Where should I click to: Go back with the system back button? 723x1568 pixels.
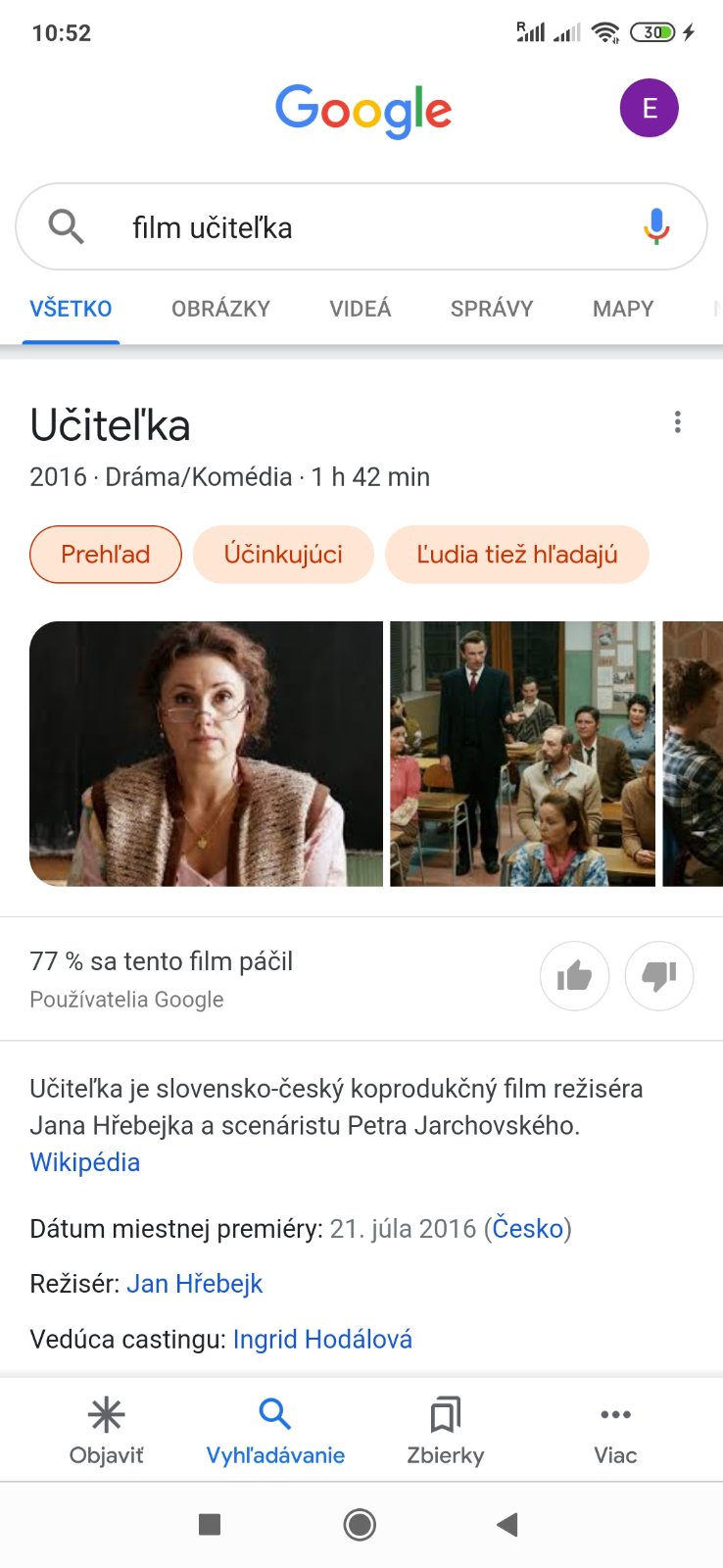506,1524
